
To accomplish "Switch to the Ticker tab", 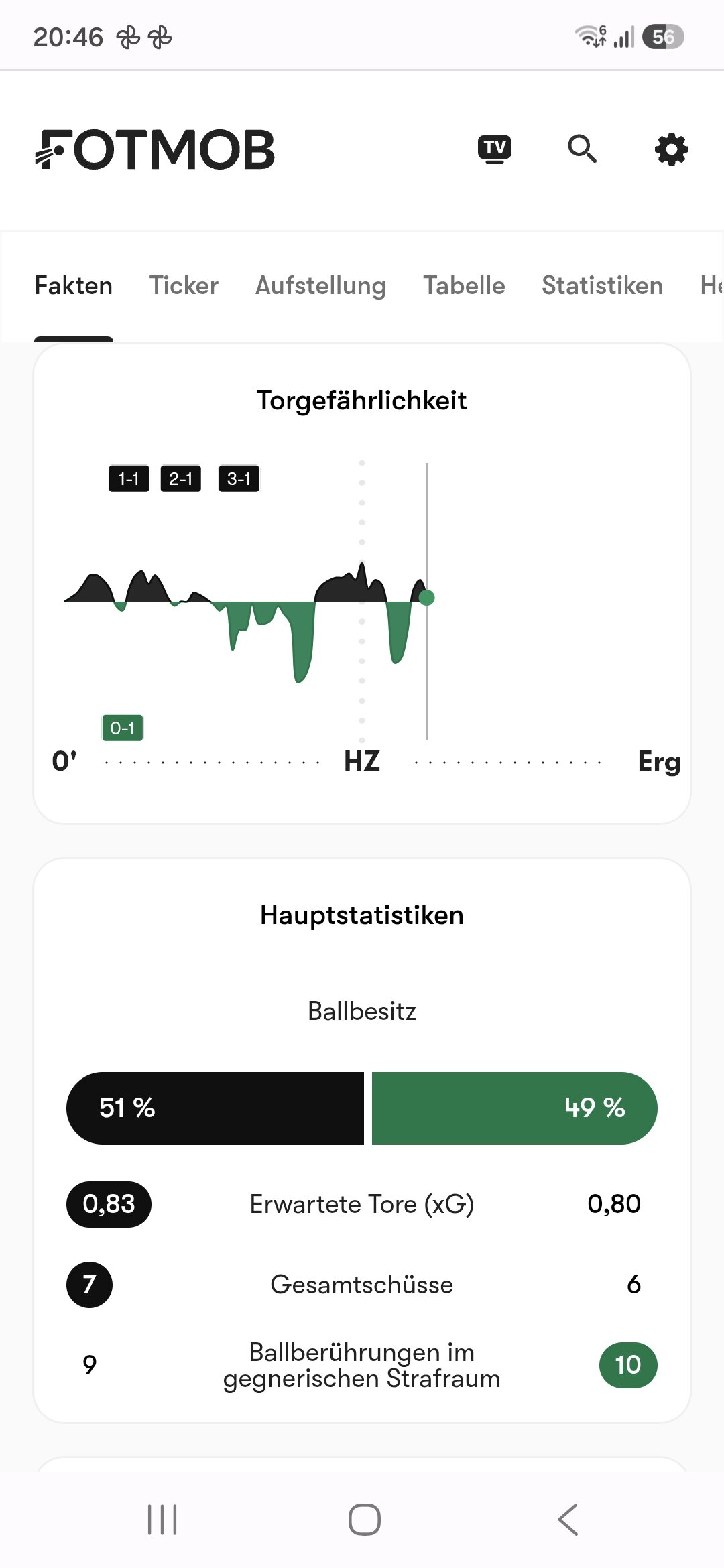I will tap(184, 285).
